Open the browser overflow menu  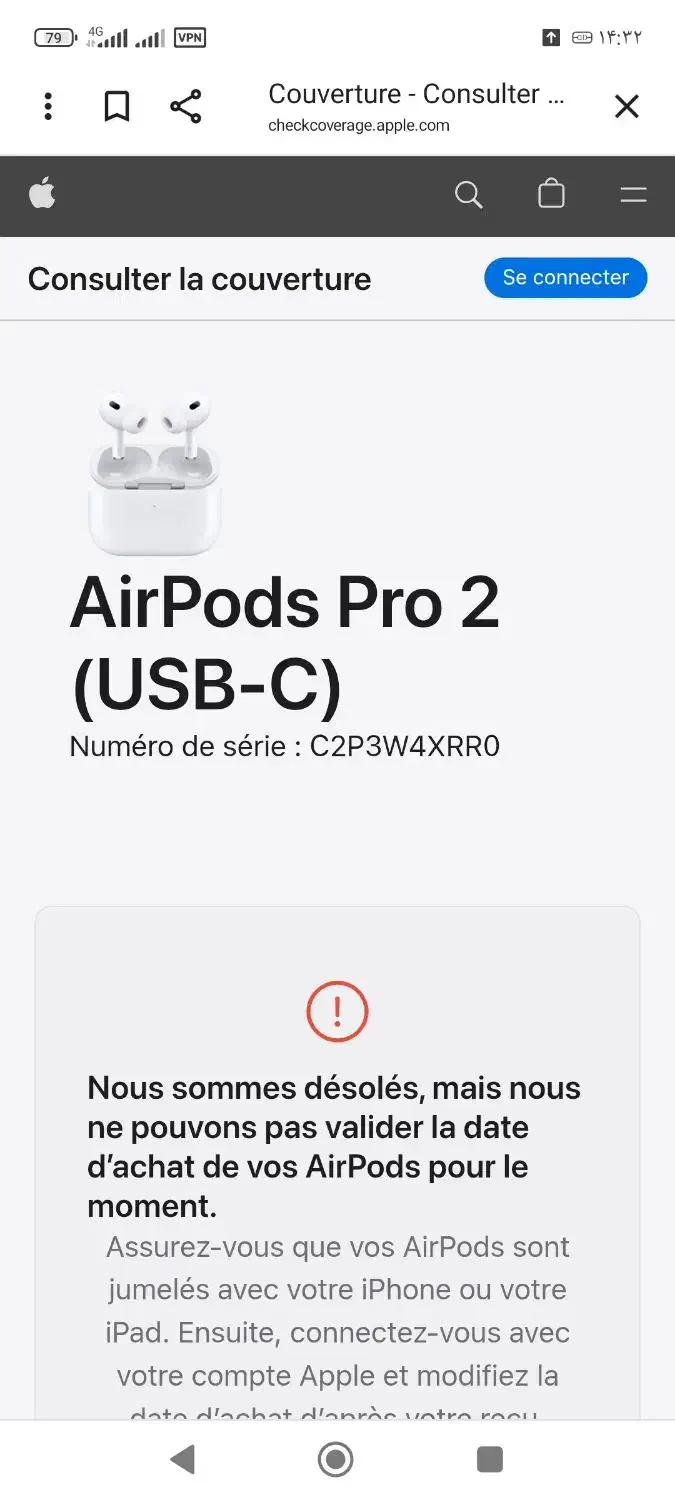tap(48, 106)
